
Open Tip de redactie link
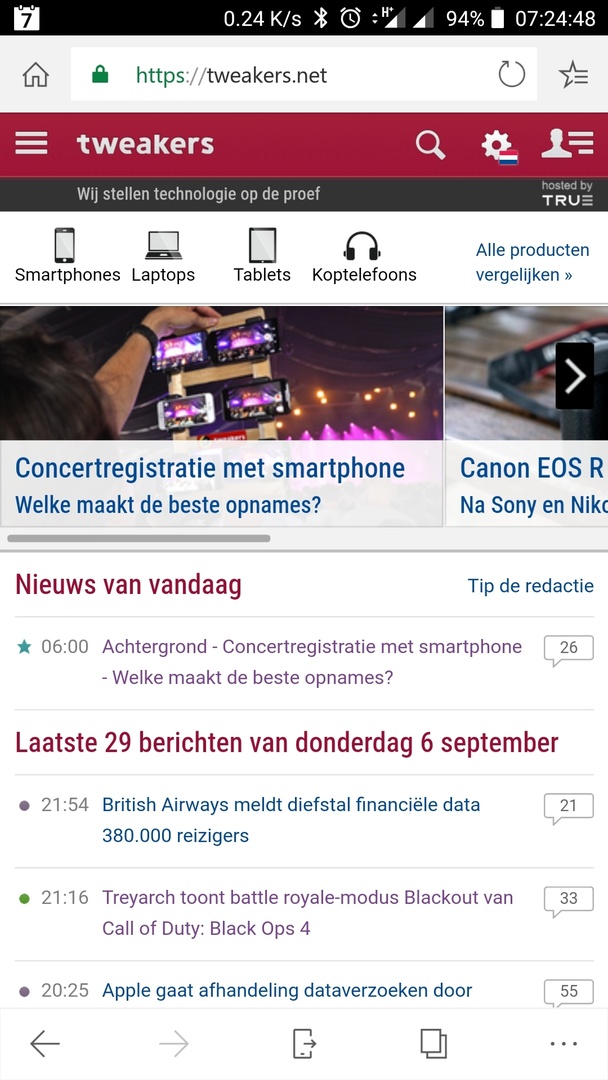click(x=530, y=586)
